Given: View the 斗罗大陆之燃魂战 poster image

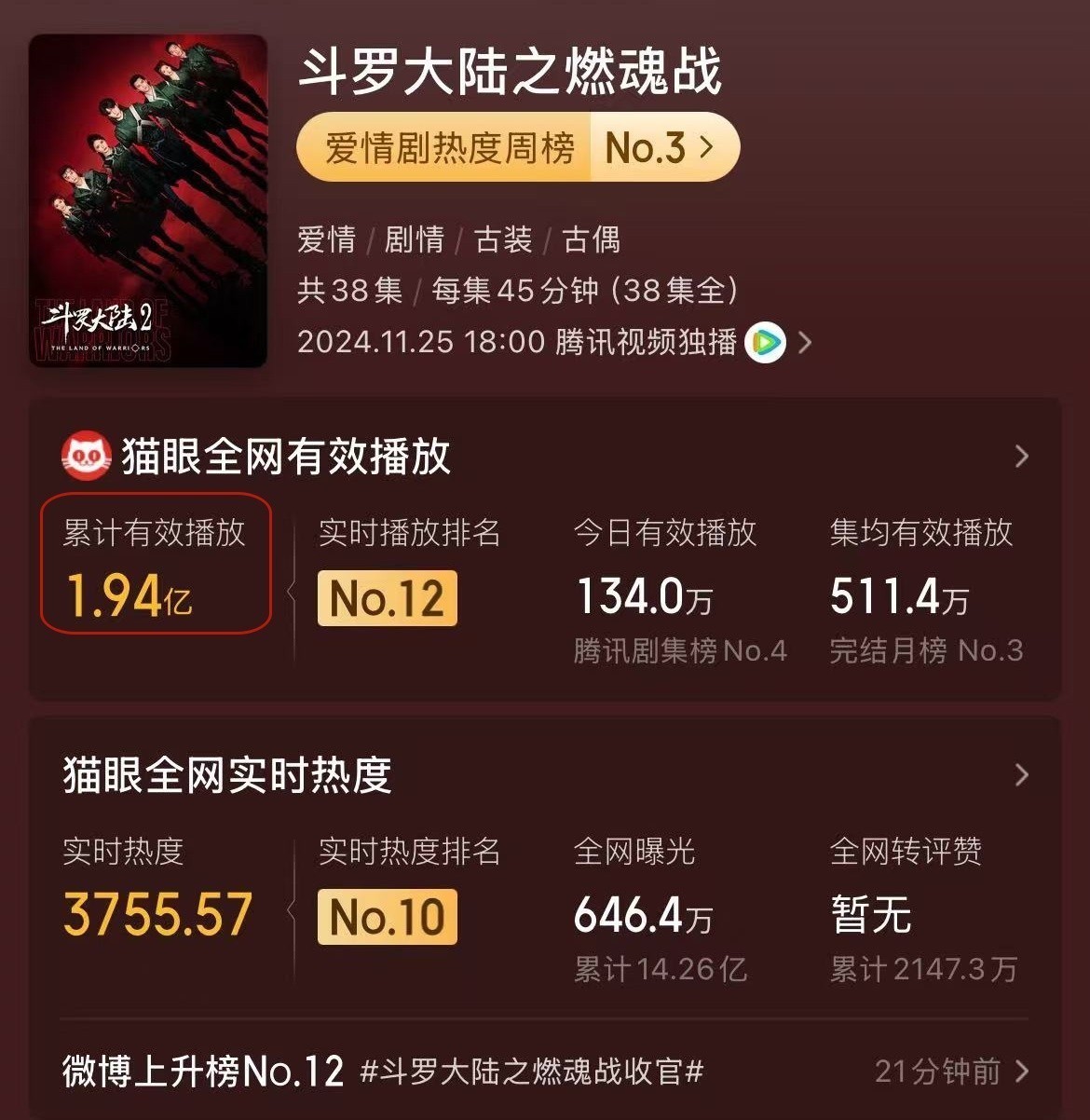Looking at the screenshot, I should [x=148, y=200].
